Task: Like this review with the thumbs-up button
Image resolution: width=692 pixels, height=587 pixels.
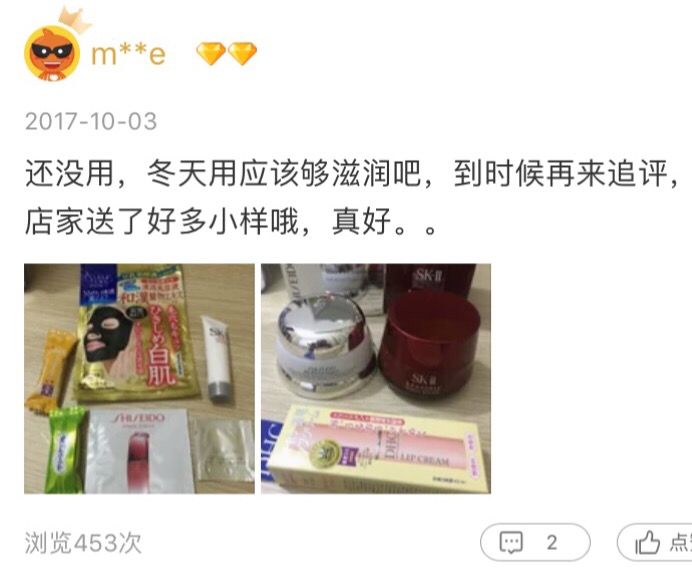Action: click(x=655, y=543)
